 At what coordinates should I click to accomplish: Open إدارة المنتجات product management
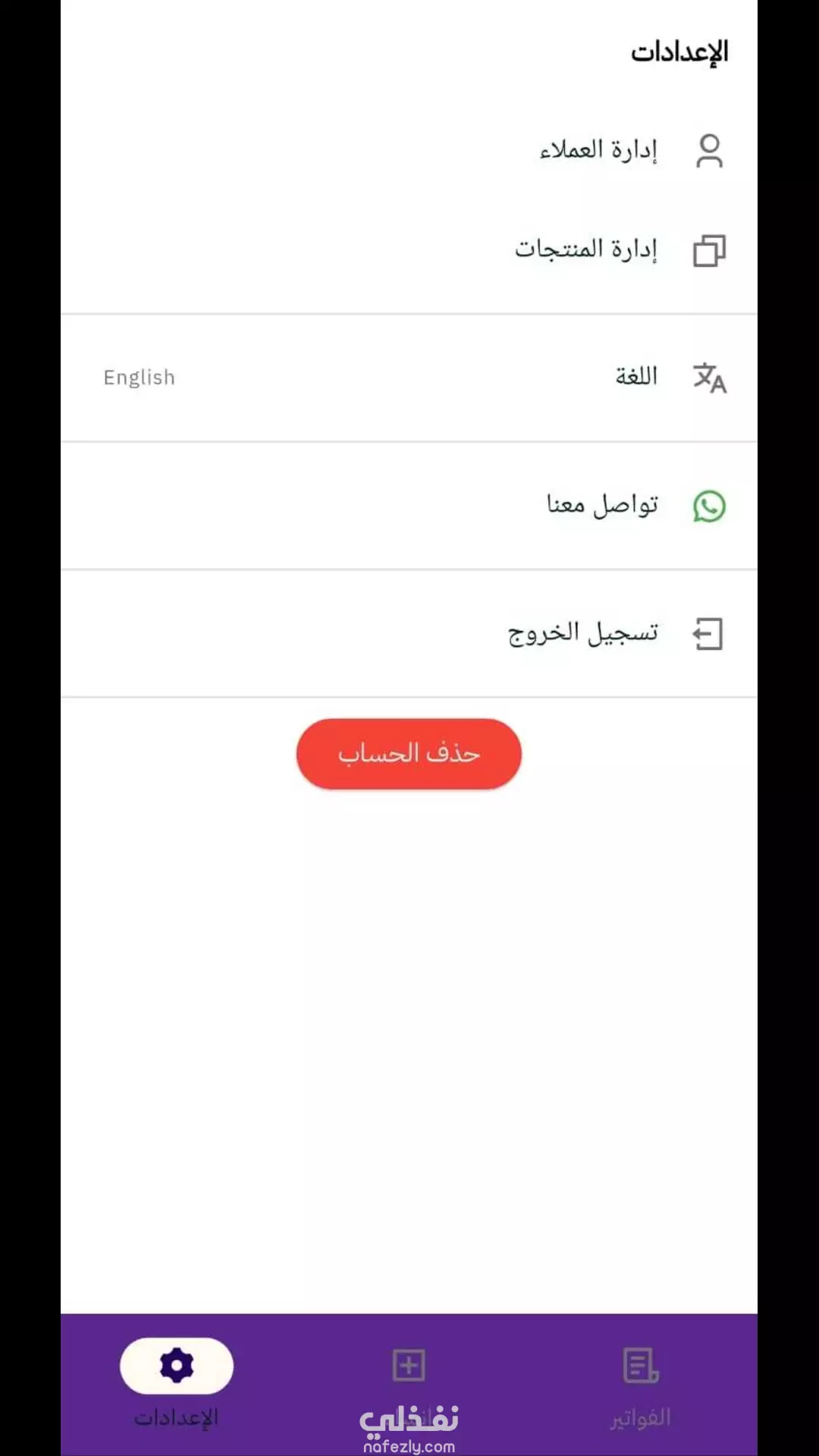pos(585,249)
